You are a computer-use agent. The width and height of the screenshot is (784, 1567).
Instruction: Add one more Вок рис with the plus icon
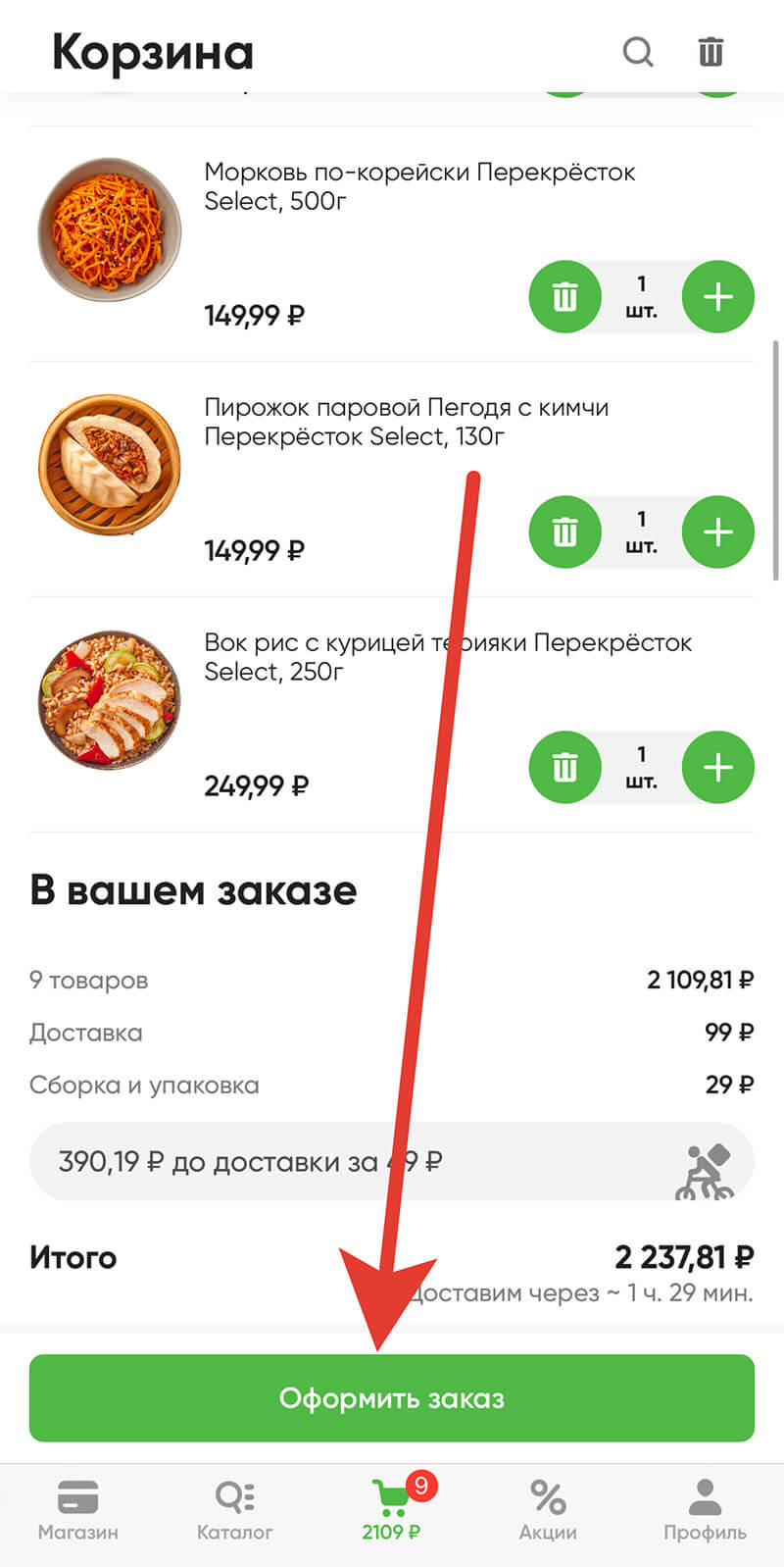tap(717, 767)
